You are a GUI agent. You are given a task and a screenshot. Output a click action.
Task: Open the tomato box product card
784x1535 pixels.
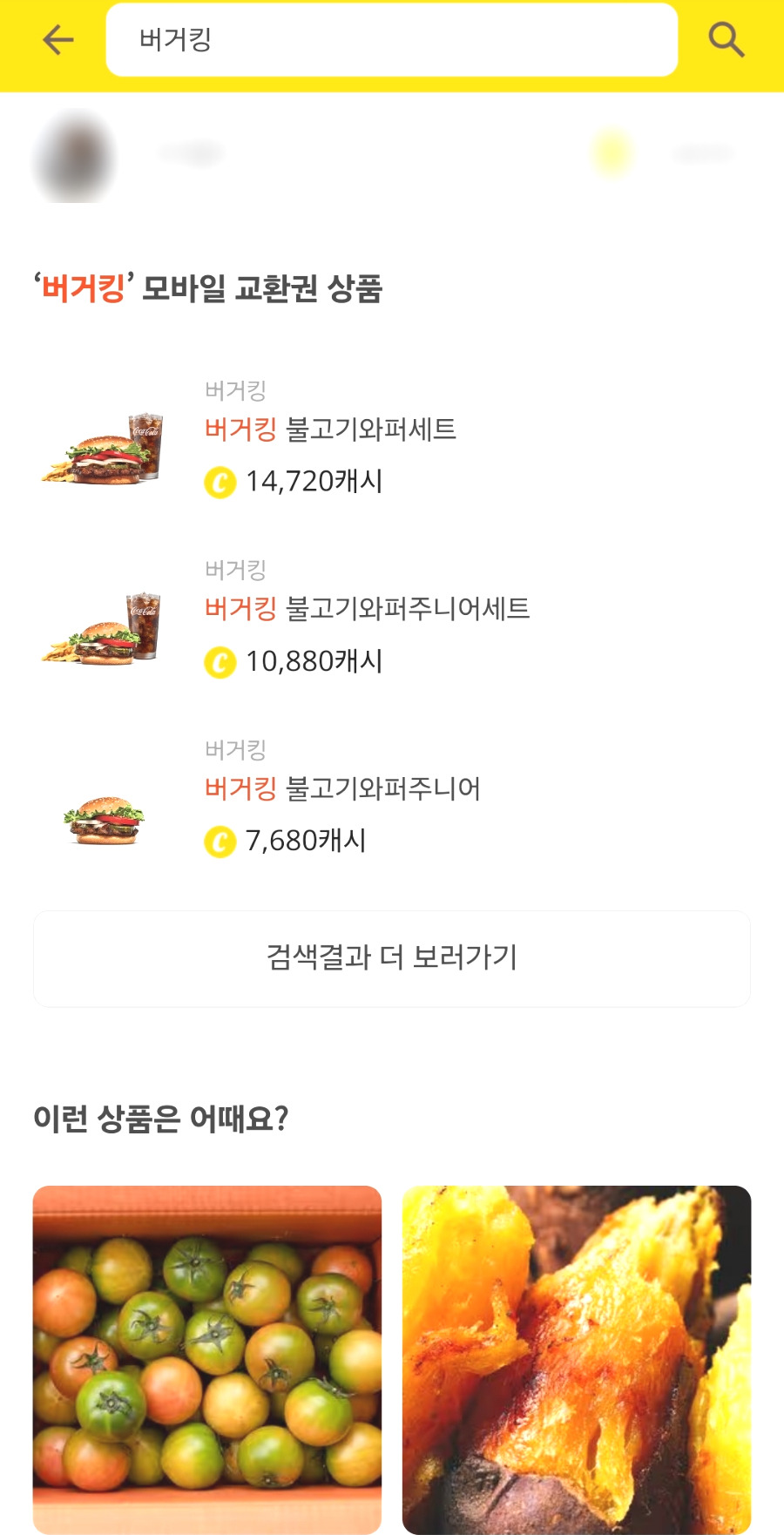coord(207,1357)
